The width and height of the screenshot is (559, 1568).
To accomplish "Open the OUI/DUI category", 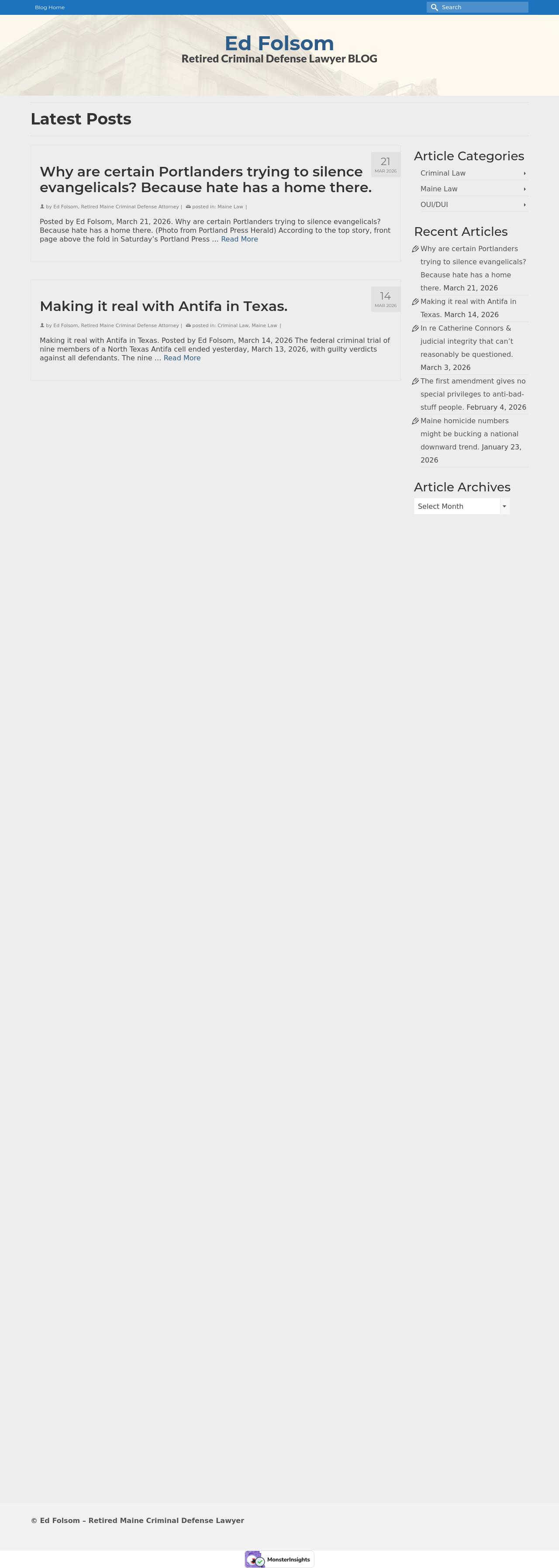I will click(x=434, y=205).
